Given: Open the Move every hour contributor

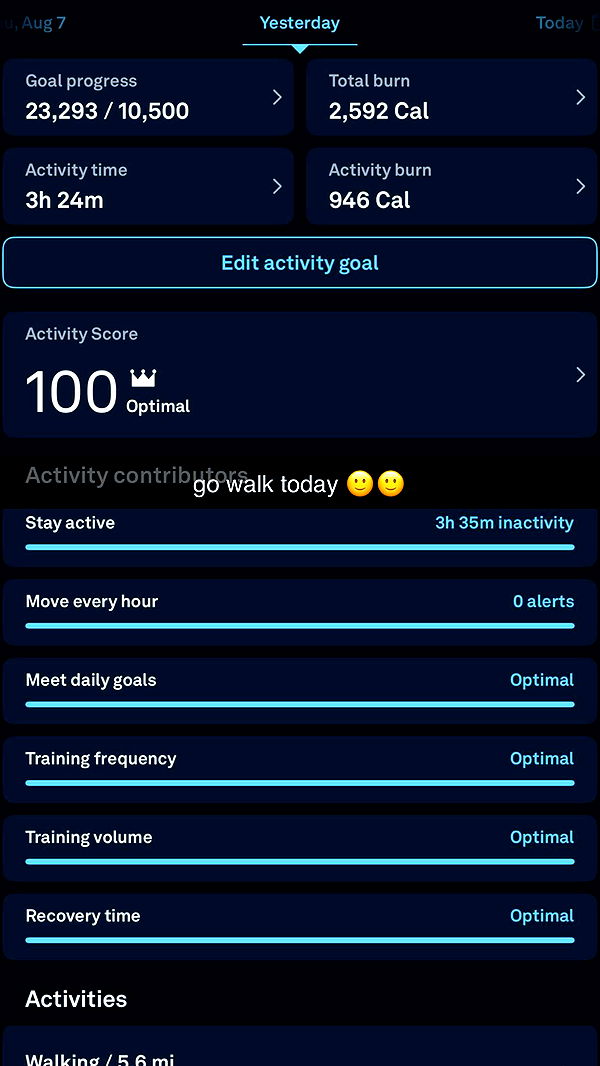Looking at the screenshot, I should point(300,611).
